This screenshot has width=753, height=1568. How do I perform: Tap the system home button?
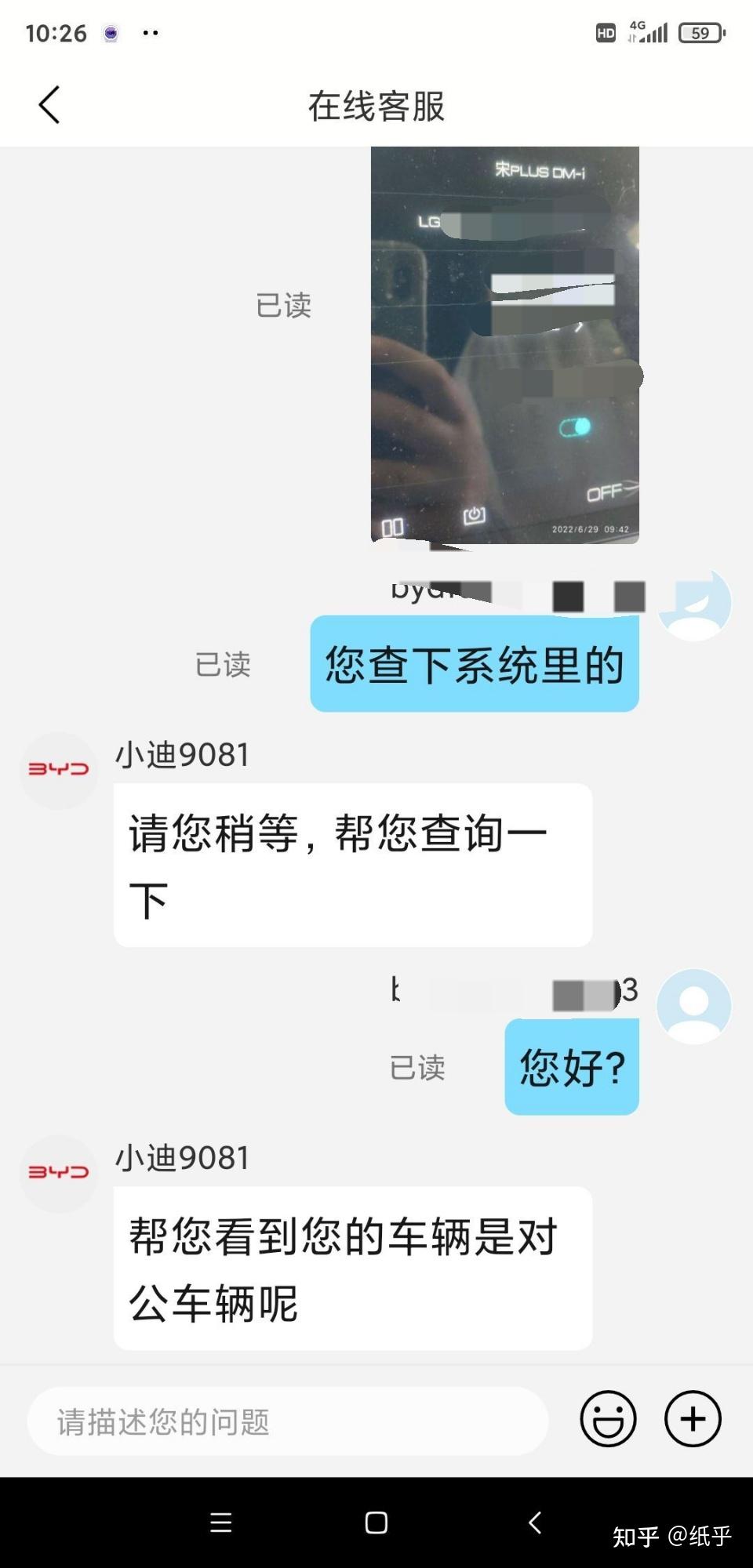point(376,1523)
